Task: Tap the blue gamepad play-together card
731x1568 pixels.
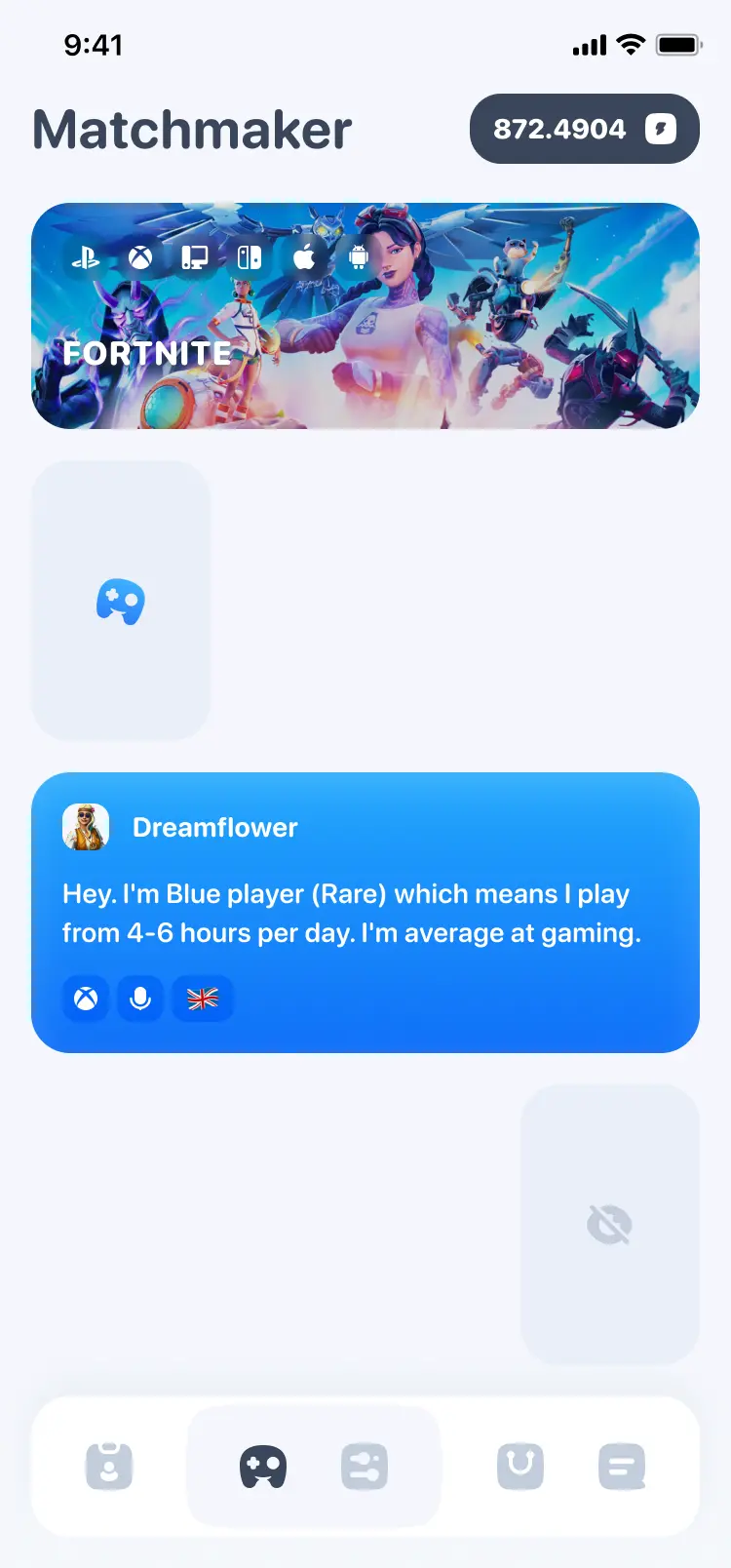Action: [x=121, y=601]
